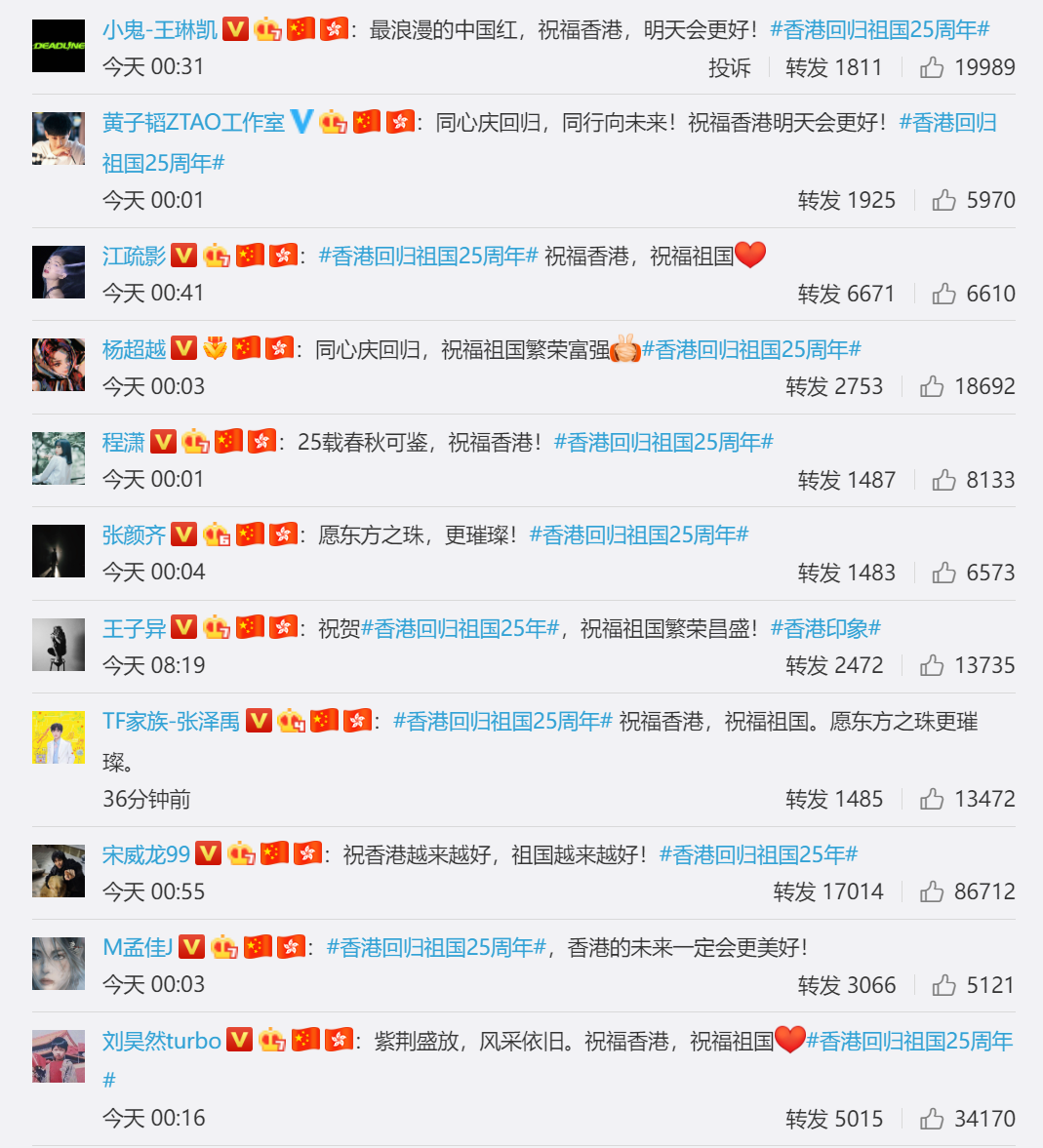Tap 投诉 on 小鬼-王琳凯's post
This screenshot has height=1148, width=1043.
729,67
